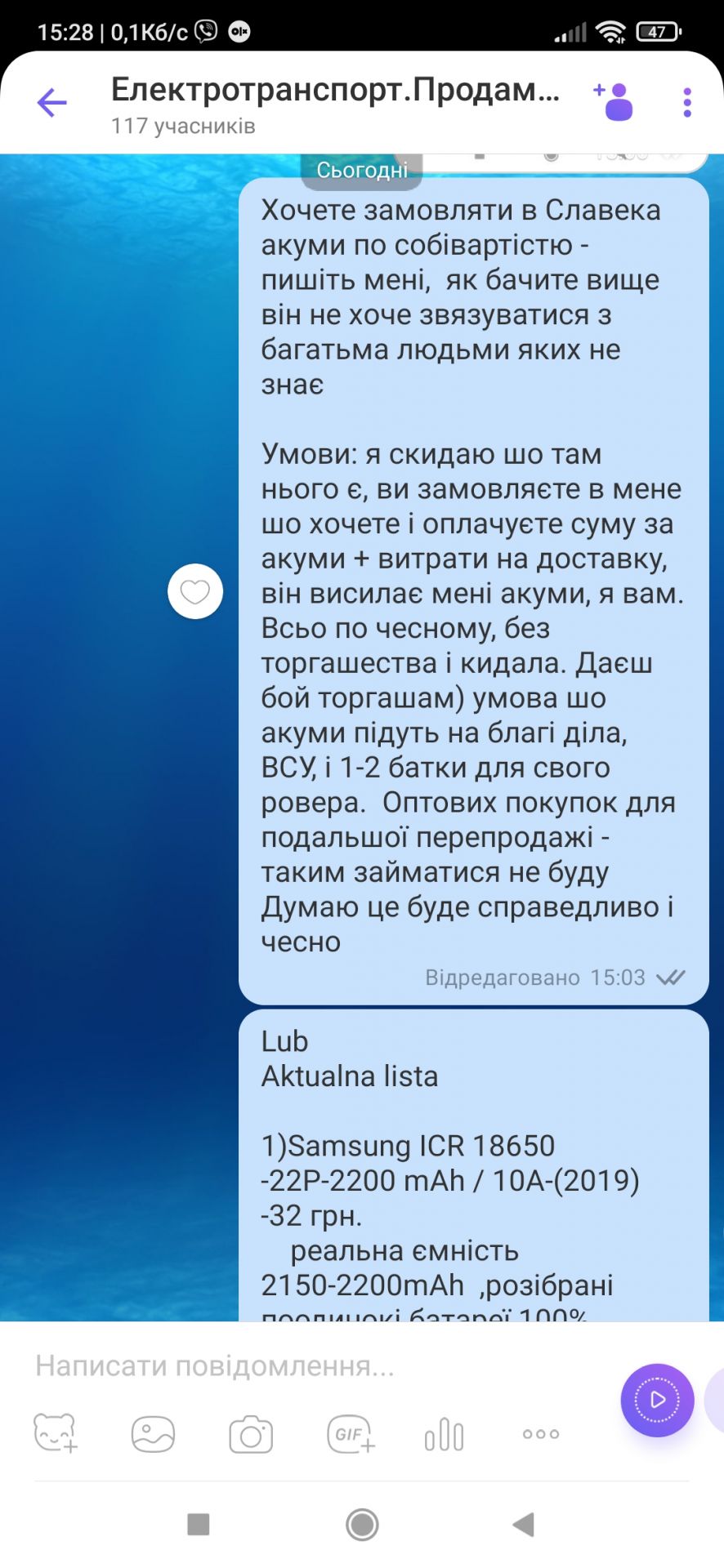Focus the Написати повідомлення field
This screenshot has height=1568, width=724.
(311, 1366)
